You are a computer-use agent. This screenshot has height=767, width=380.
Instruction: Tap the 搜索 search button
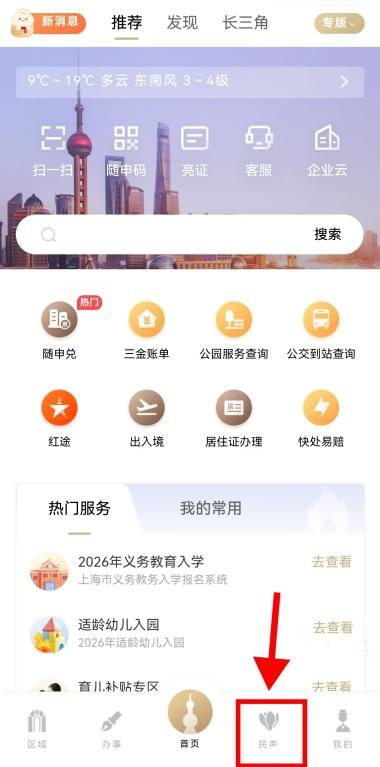[327, 234]
